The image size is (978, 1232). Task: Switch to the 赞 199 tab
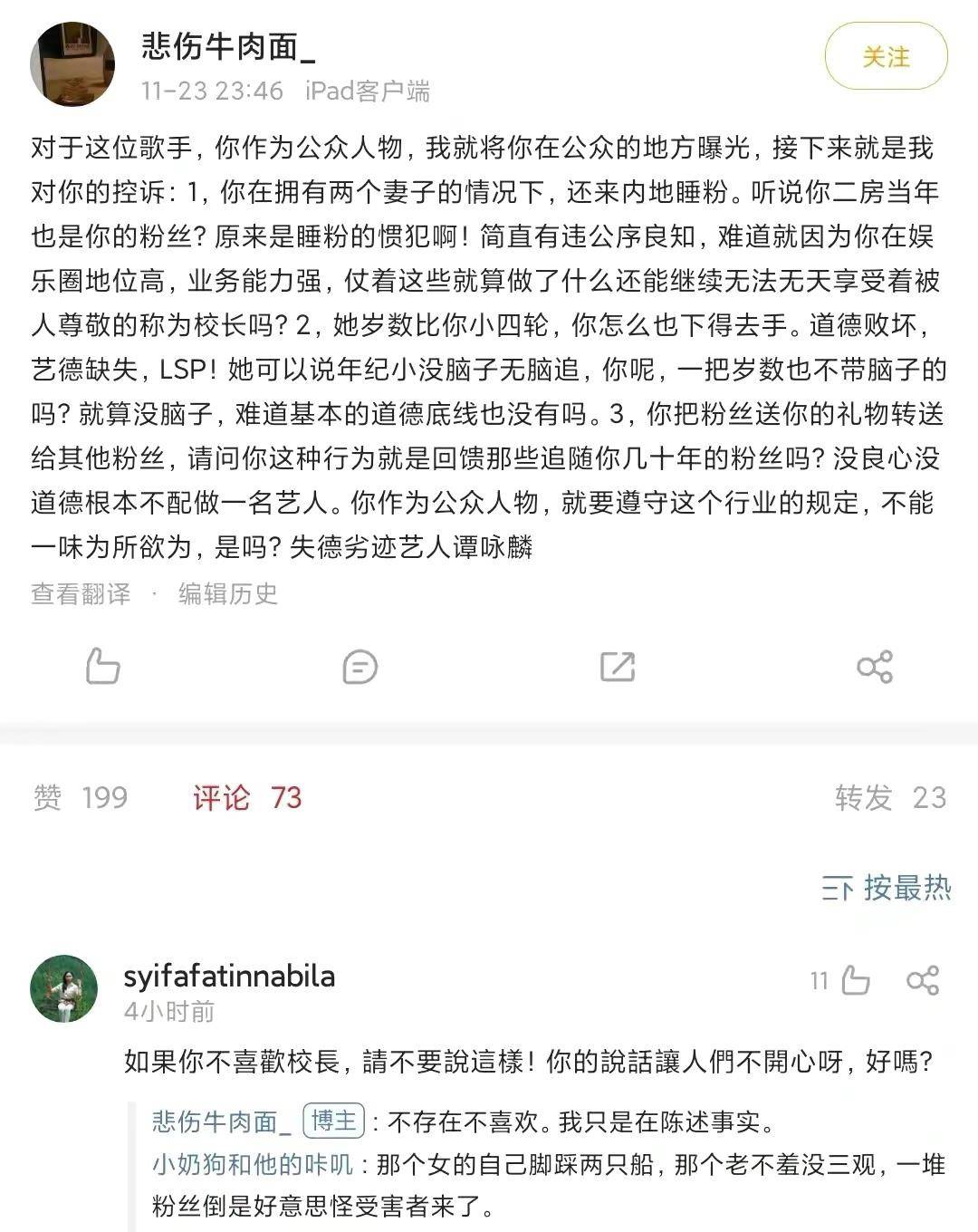[x=81, y=797]
